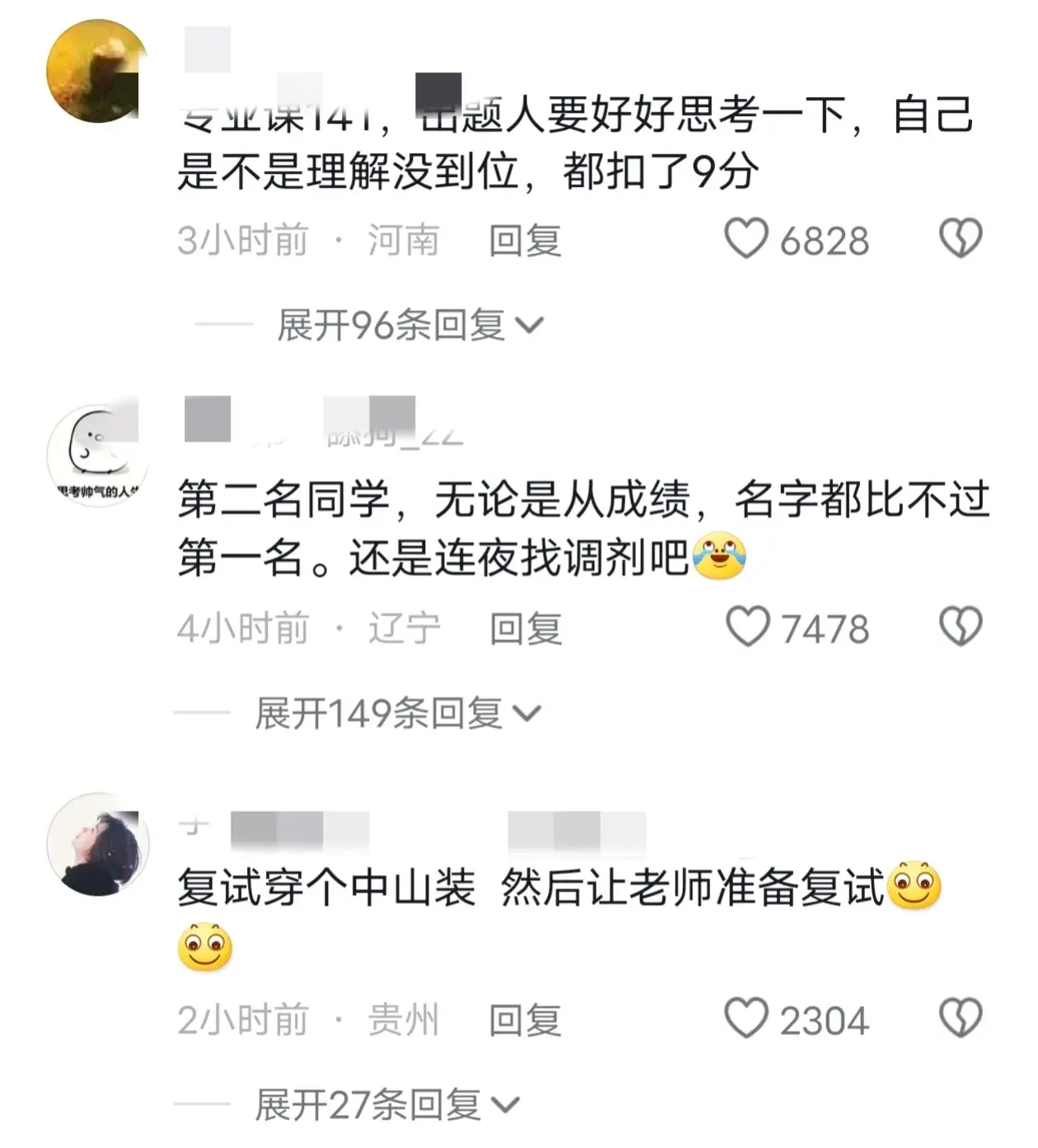This screenshot has height=1148, width=1038.
Task: Open the 辽宁 commenter's avatar
Action: click(97, 455)
